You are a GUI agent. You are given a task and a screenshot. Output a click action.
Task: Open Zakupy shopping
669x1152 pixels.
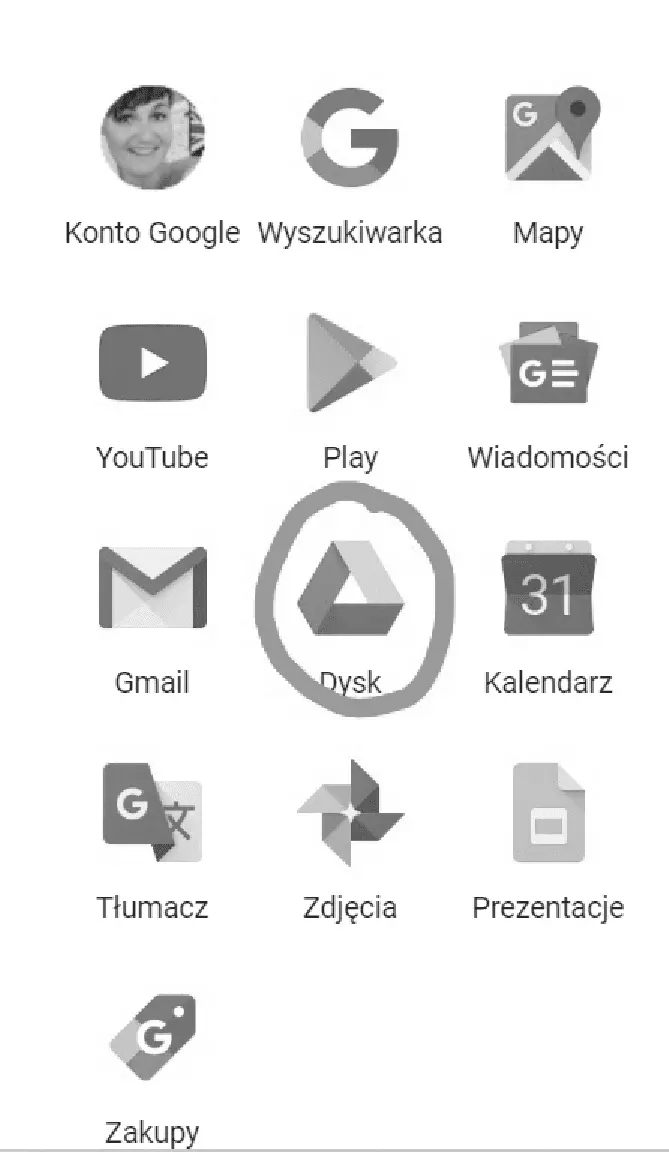pyautogui.click(x=153, y=1037)
